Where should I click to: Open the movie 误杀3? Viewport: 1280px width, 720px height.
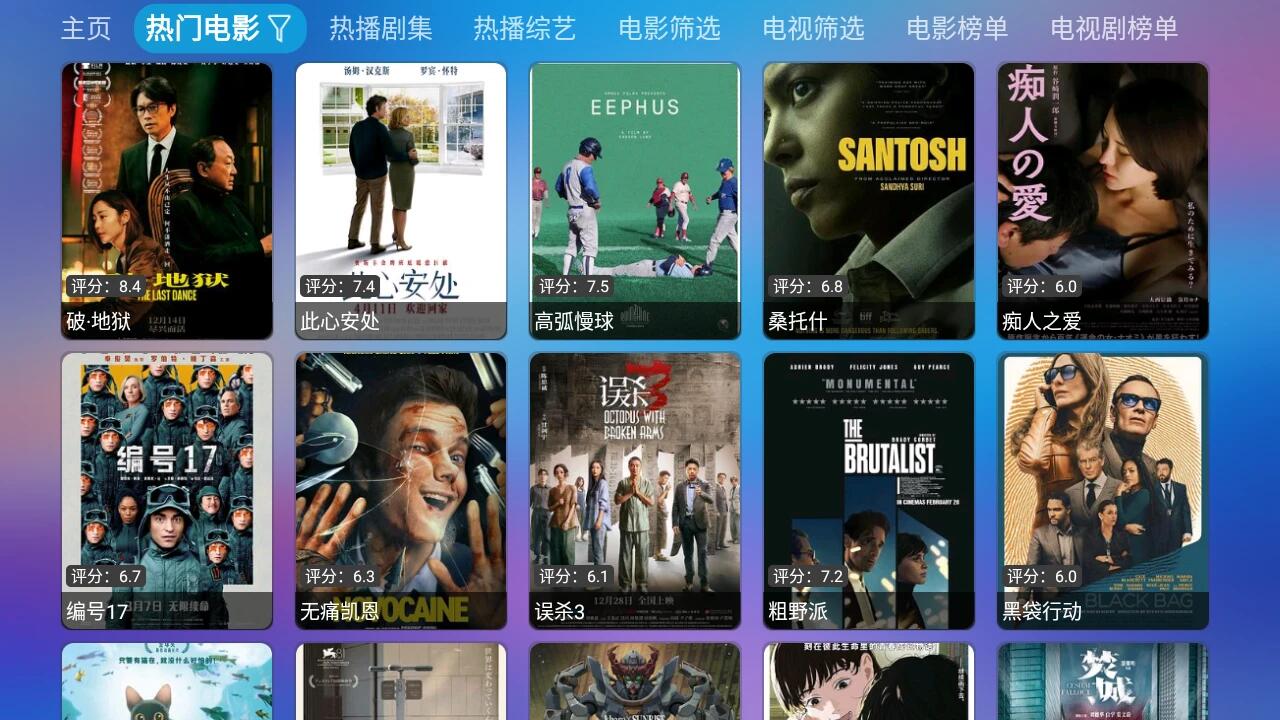click(x=635, y=490)
